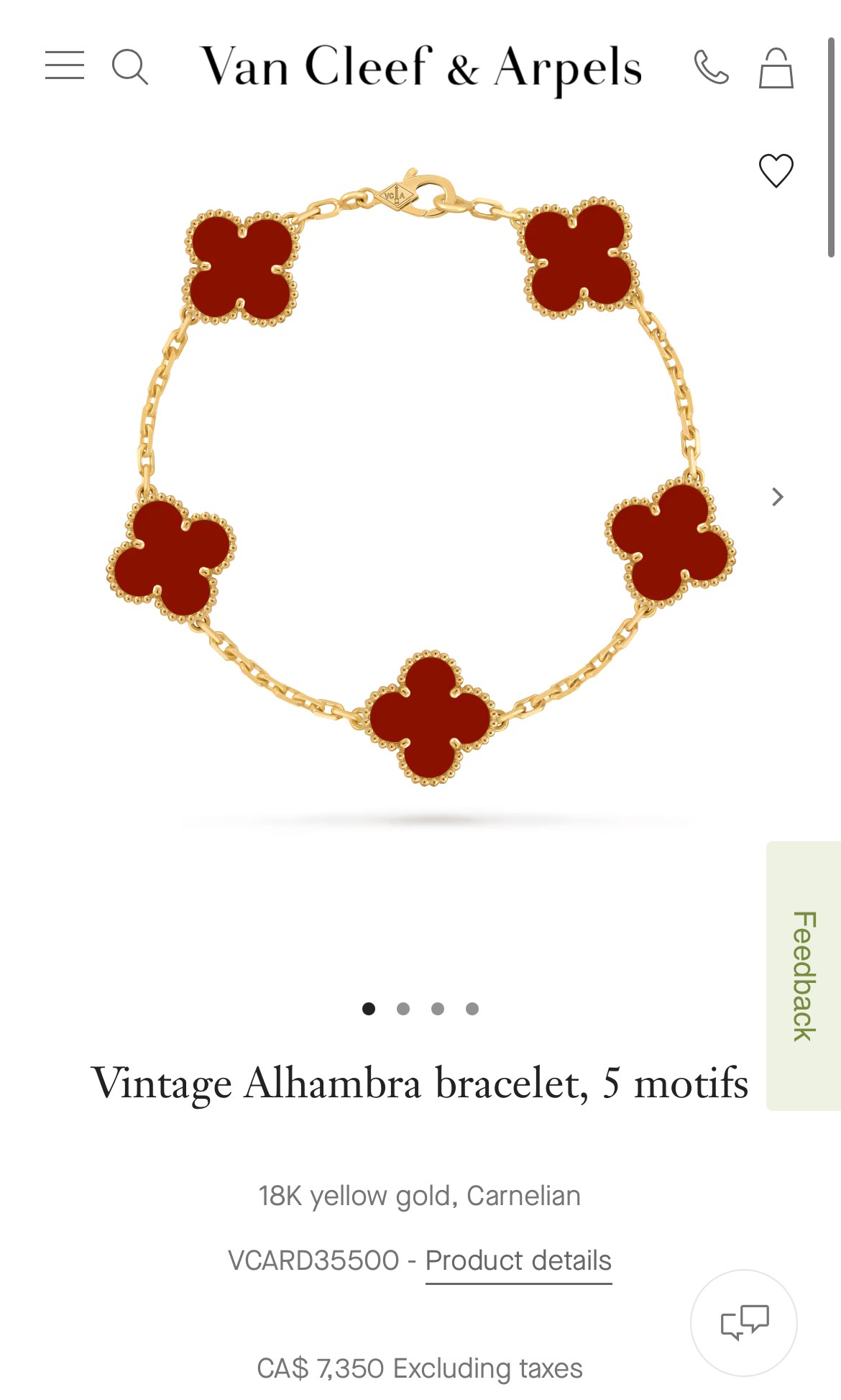Screen dimensions: 841x1400
Task: Open the shopping bag
Action: (776, 68)
